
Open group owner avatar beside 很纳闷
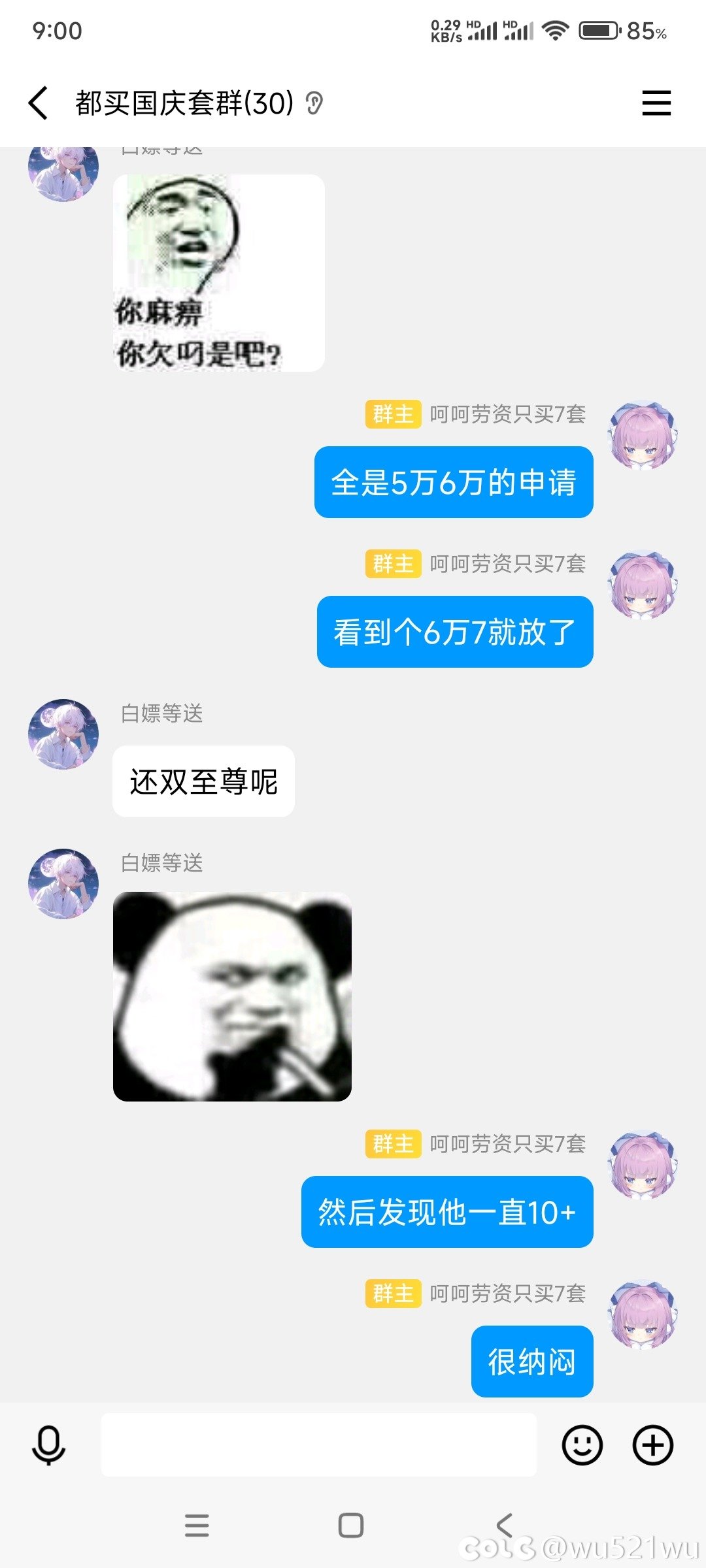pyautogui.click(x=643, y=1315)
